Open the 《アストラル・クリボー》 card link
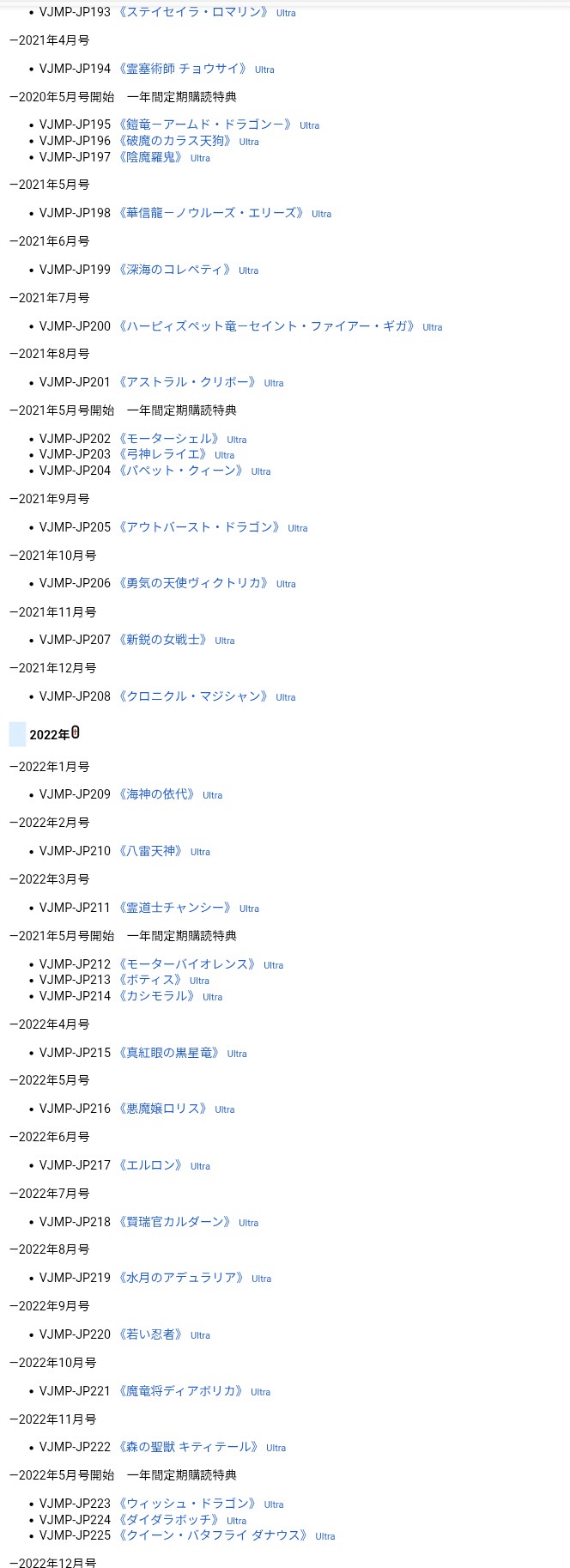Viewport: 570px width, 1568px height. [x=186, y=382]
